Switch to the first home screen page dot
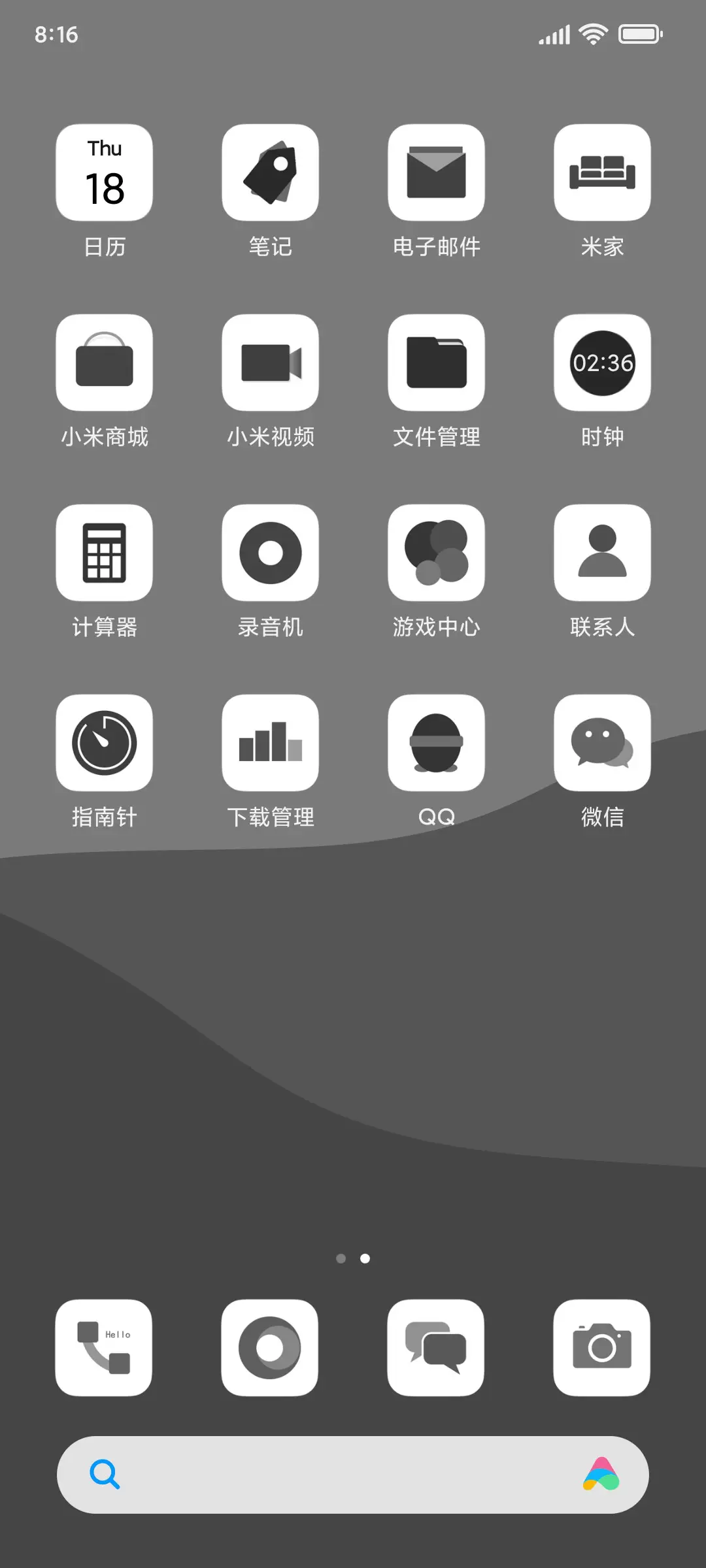The image size is (706, 1568). pos(342,1259)
